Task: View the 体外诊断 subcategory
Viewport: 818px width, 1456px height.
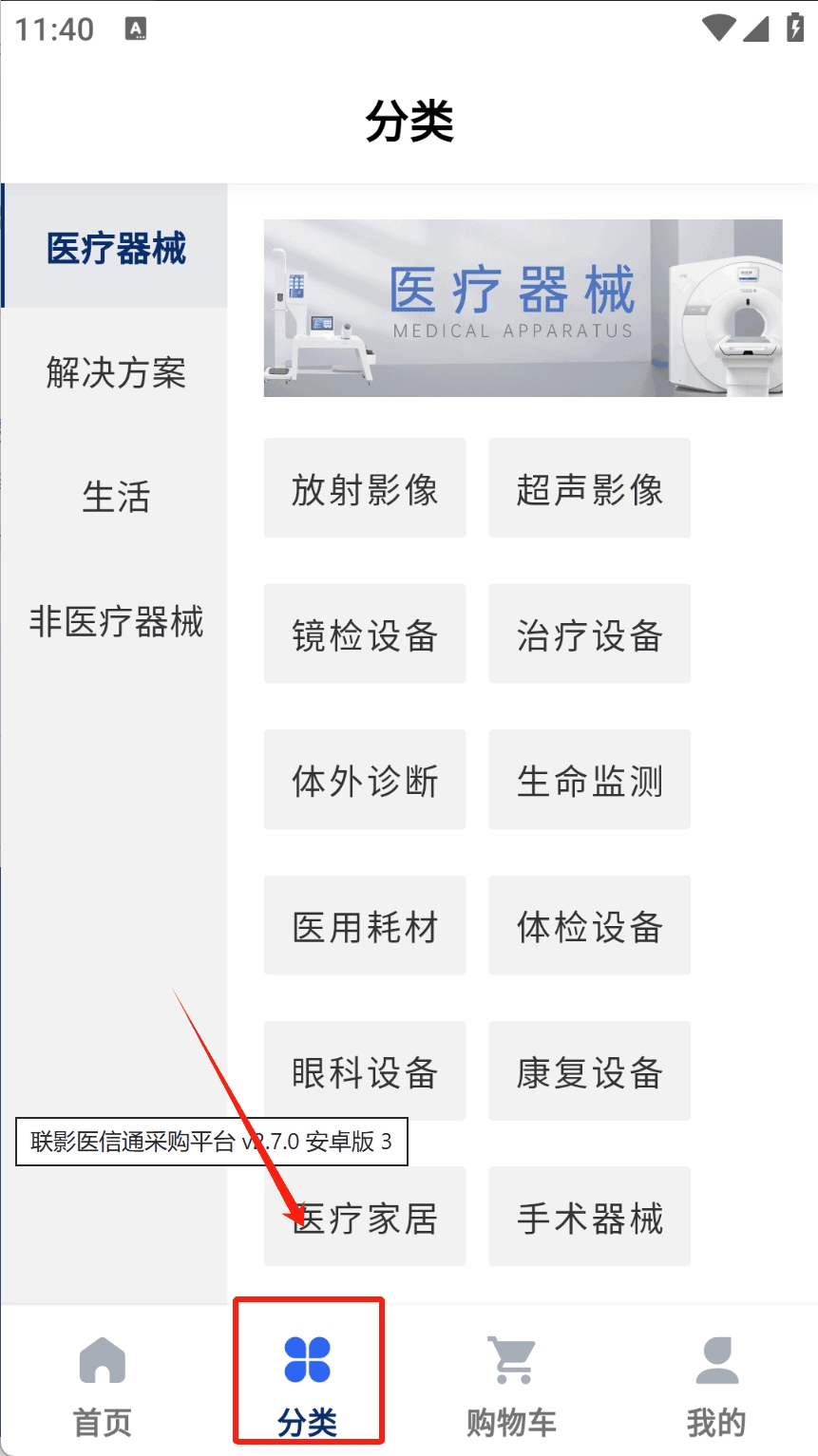Action: click(365, 781)
